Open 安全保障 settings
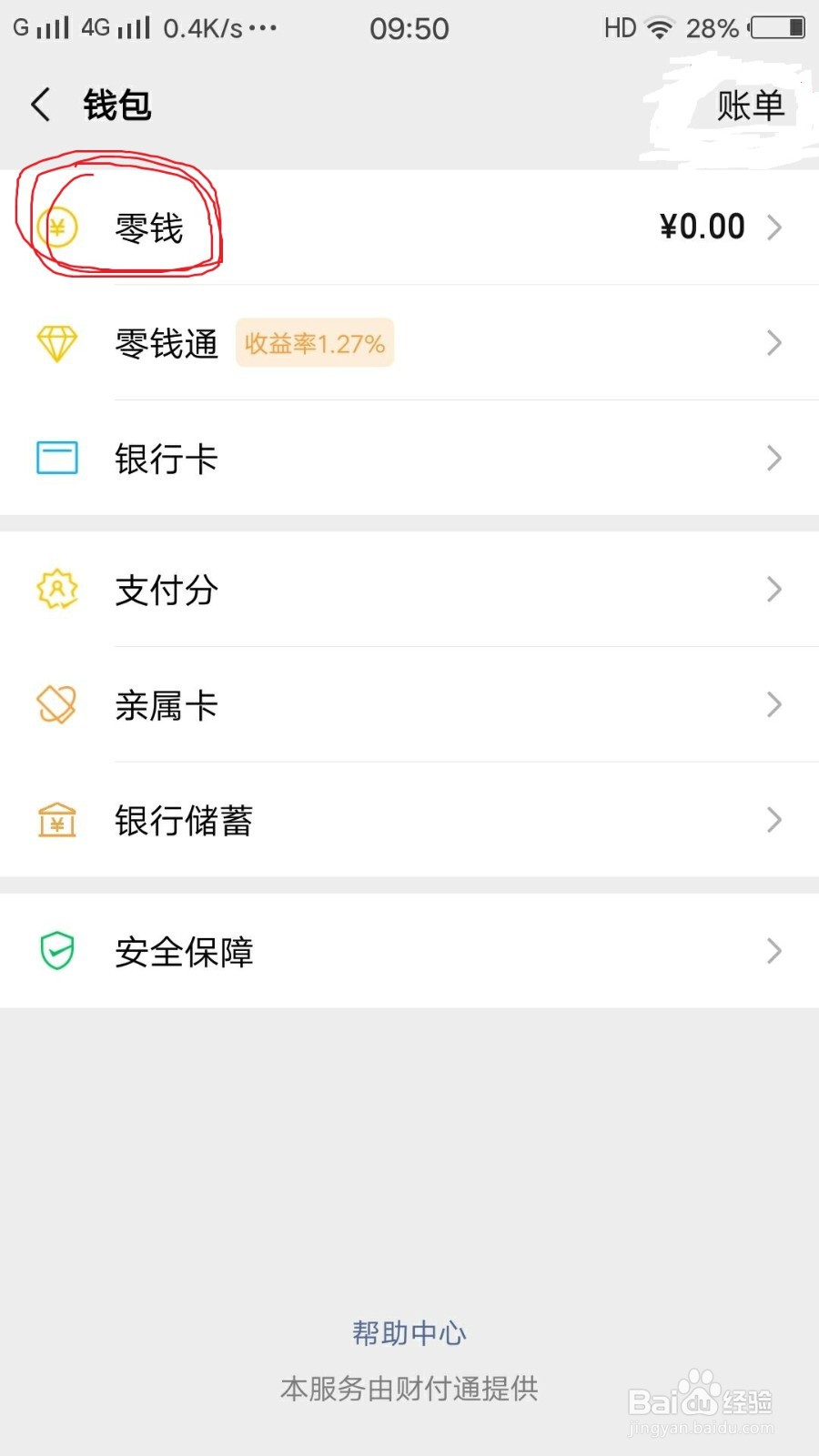Image resolution: width=819 pixels, height=1456 pixels. tap(409, 952)
